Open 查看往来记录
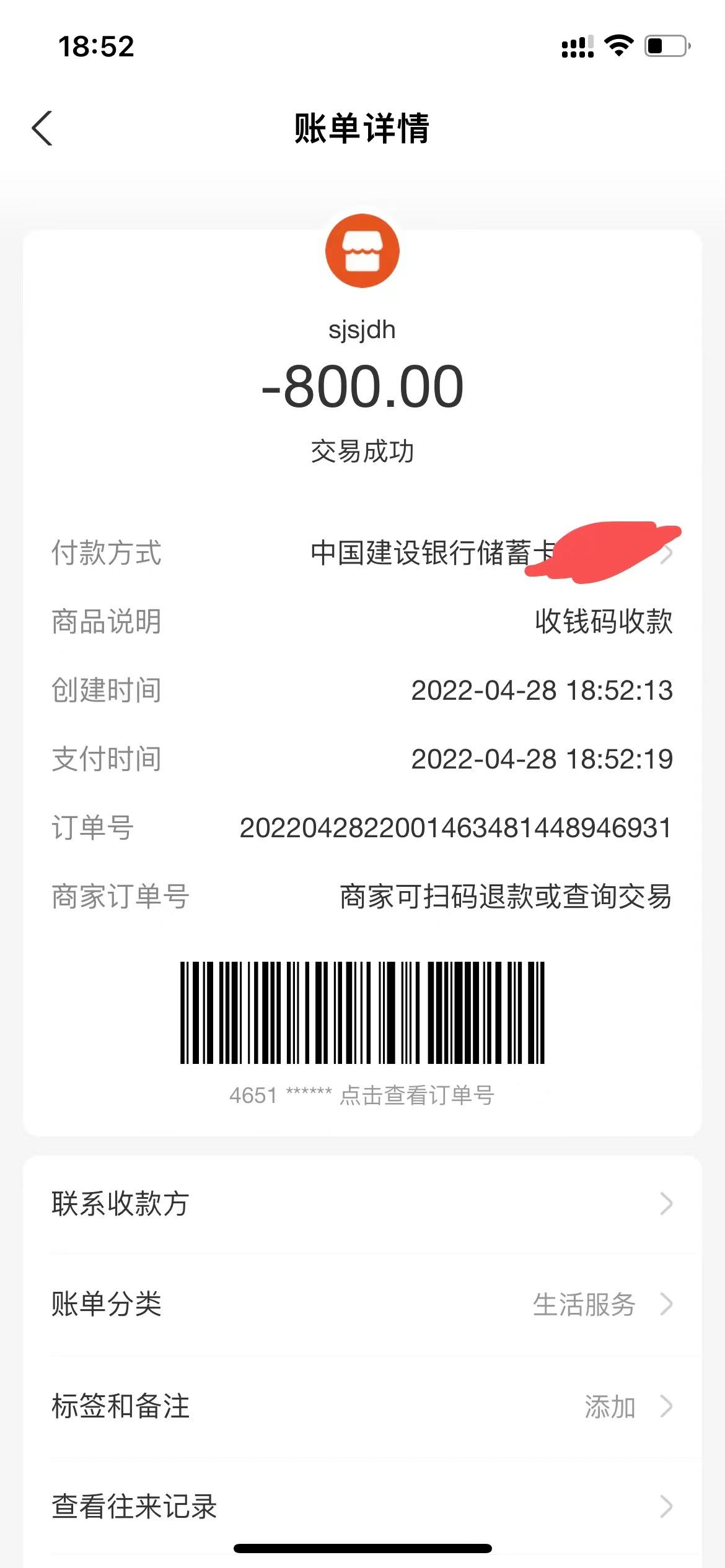This screenshot has height=1568, width=725. coord(362,1506)
